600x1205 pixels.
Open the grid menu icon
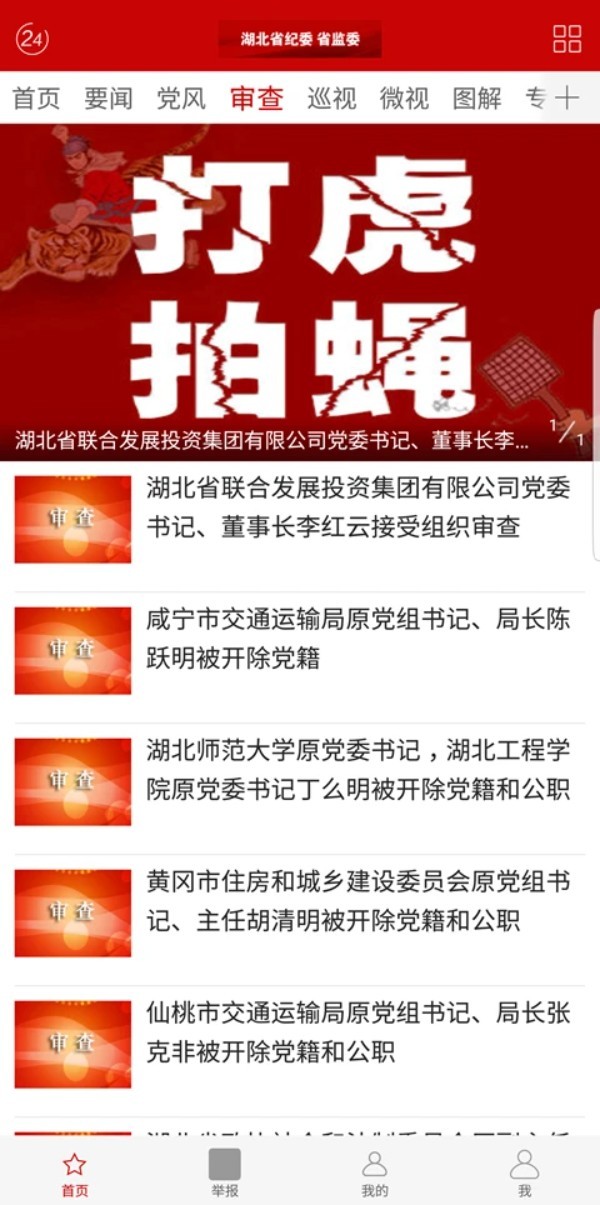pos(567,39)
